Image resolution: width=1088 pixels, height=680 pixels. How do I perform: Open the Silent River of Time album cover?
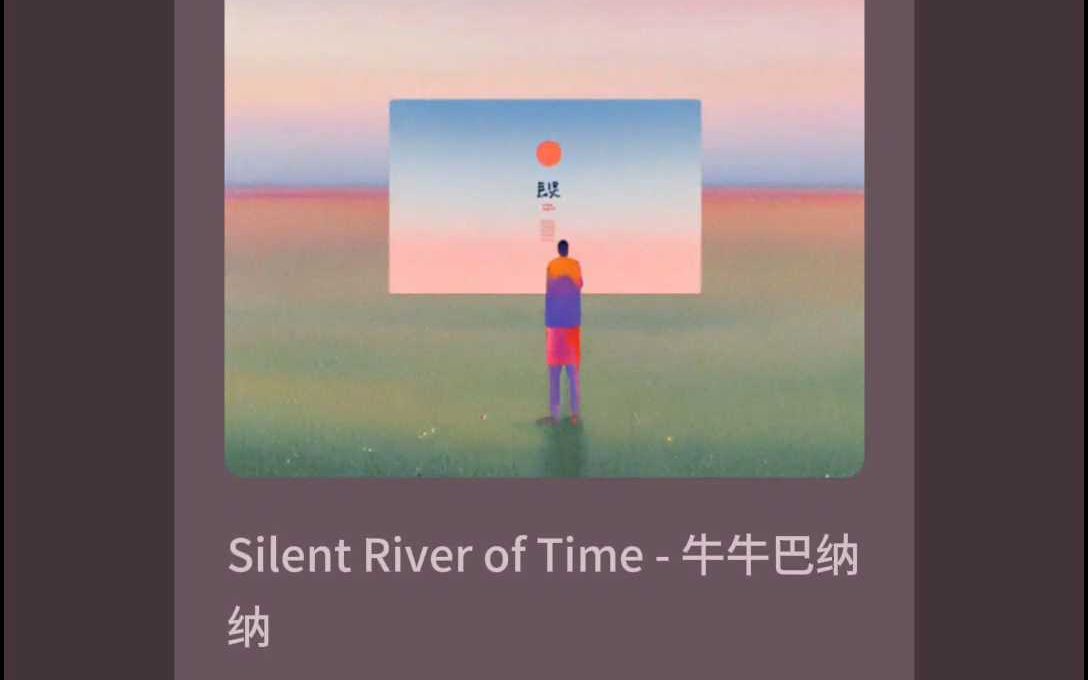click(544, 238)
